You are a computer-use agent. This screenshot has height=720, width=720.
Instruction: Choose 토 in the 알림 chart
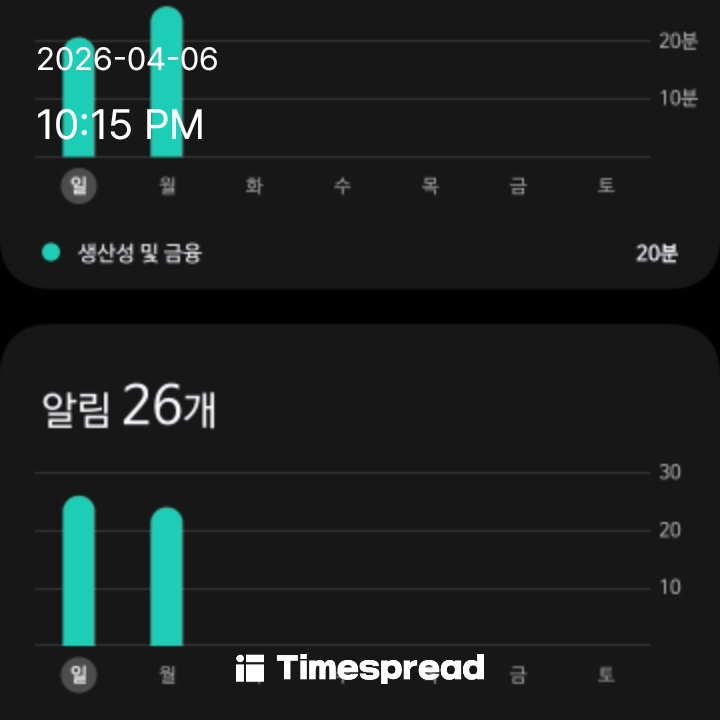coord(606,675)
